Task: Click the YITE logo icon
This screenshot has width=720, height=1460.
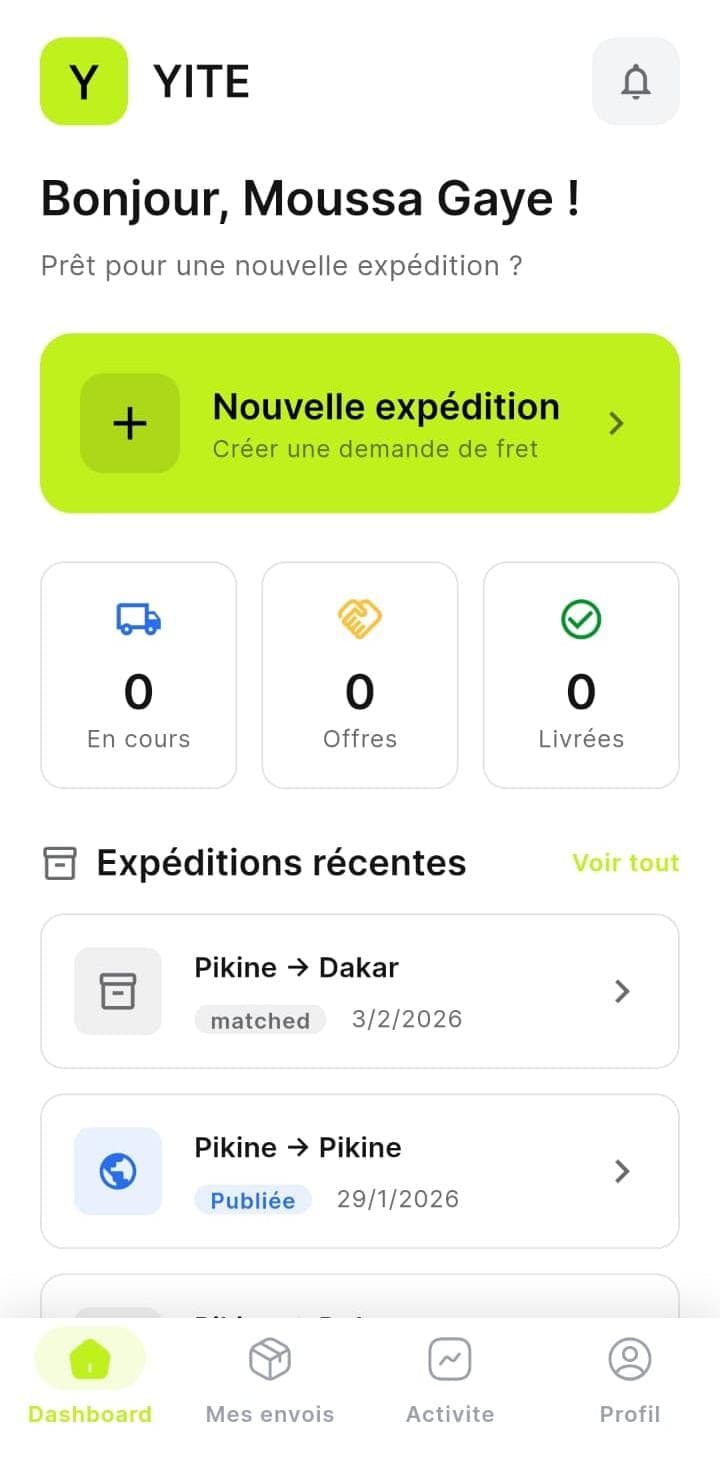Action: [x=84, y=82]
